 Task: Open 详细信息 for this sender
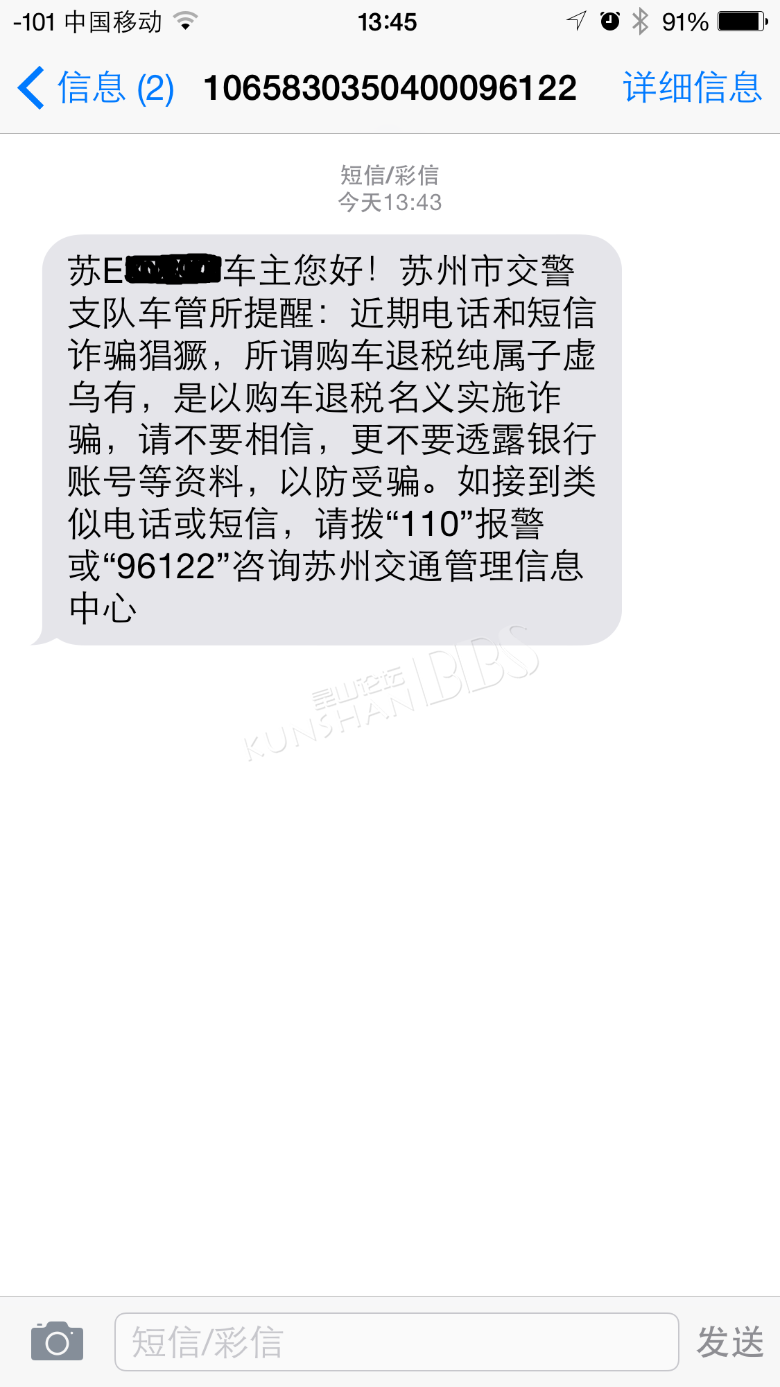point(692,88)
